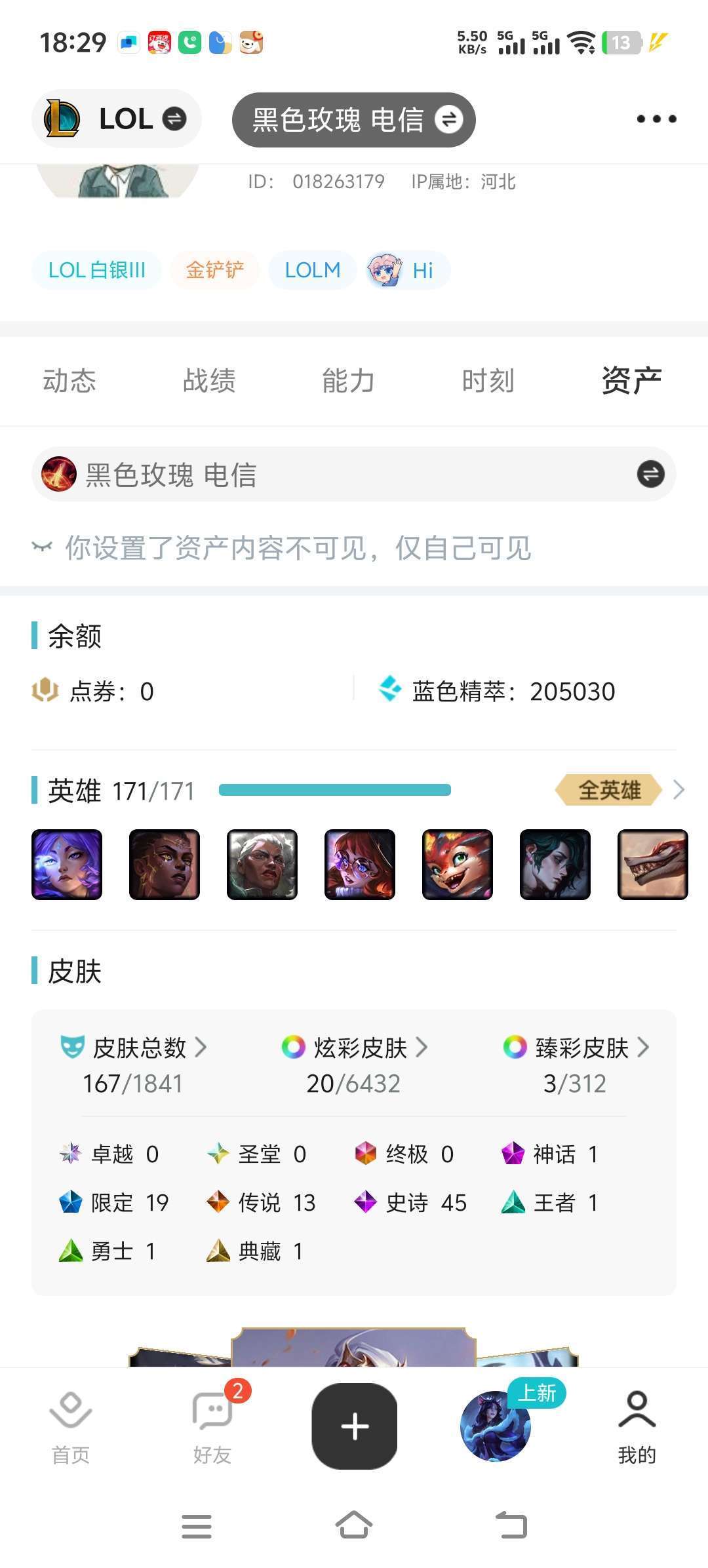Open 臻彩皮肤 skins list

coord(576,1048)
